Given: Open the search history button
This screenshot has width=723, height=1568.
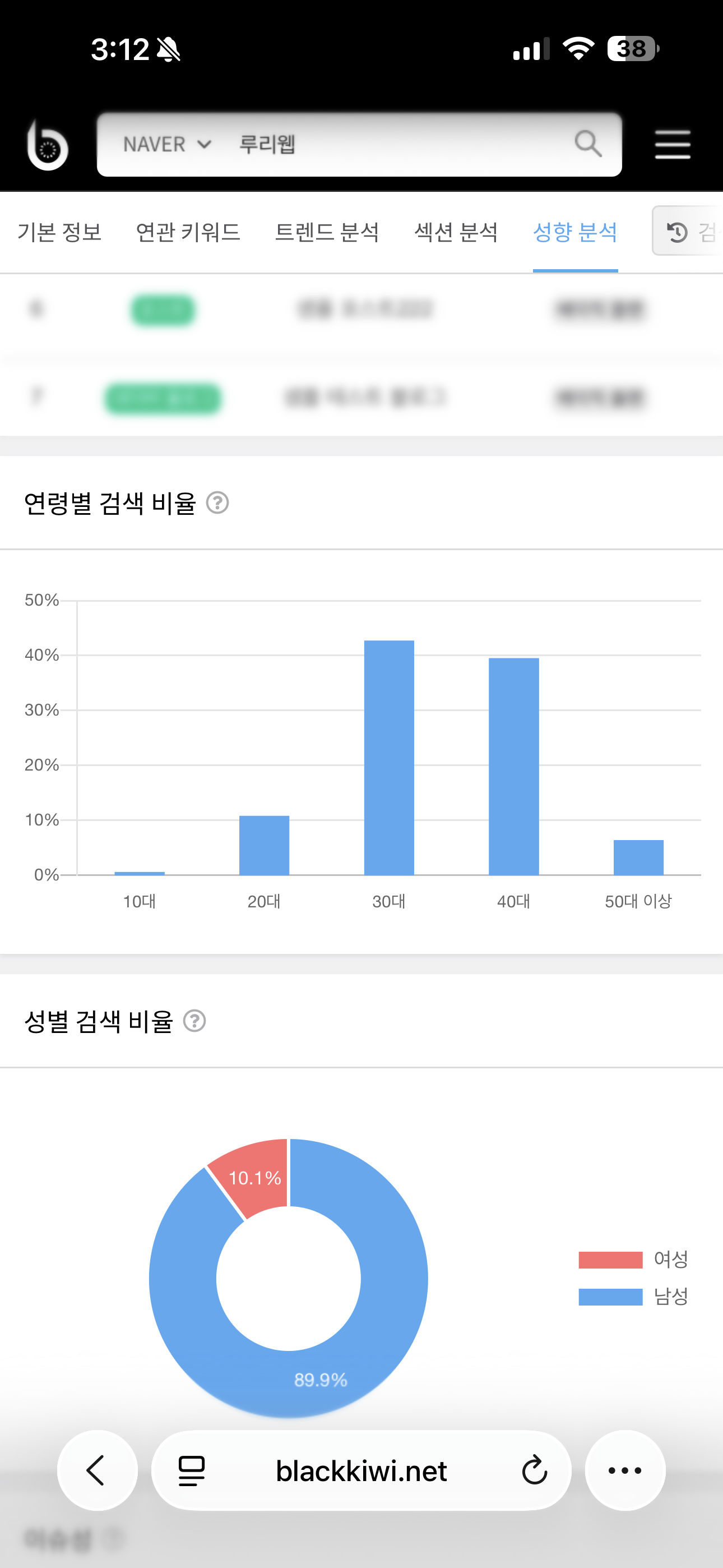Looking at the screenshot, I should 688,231.
